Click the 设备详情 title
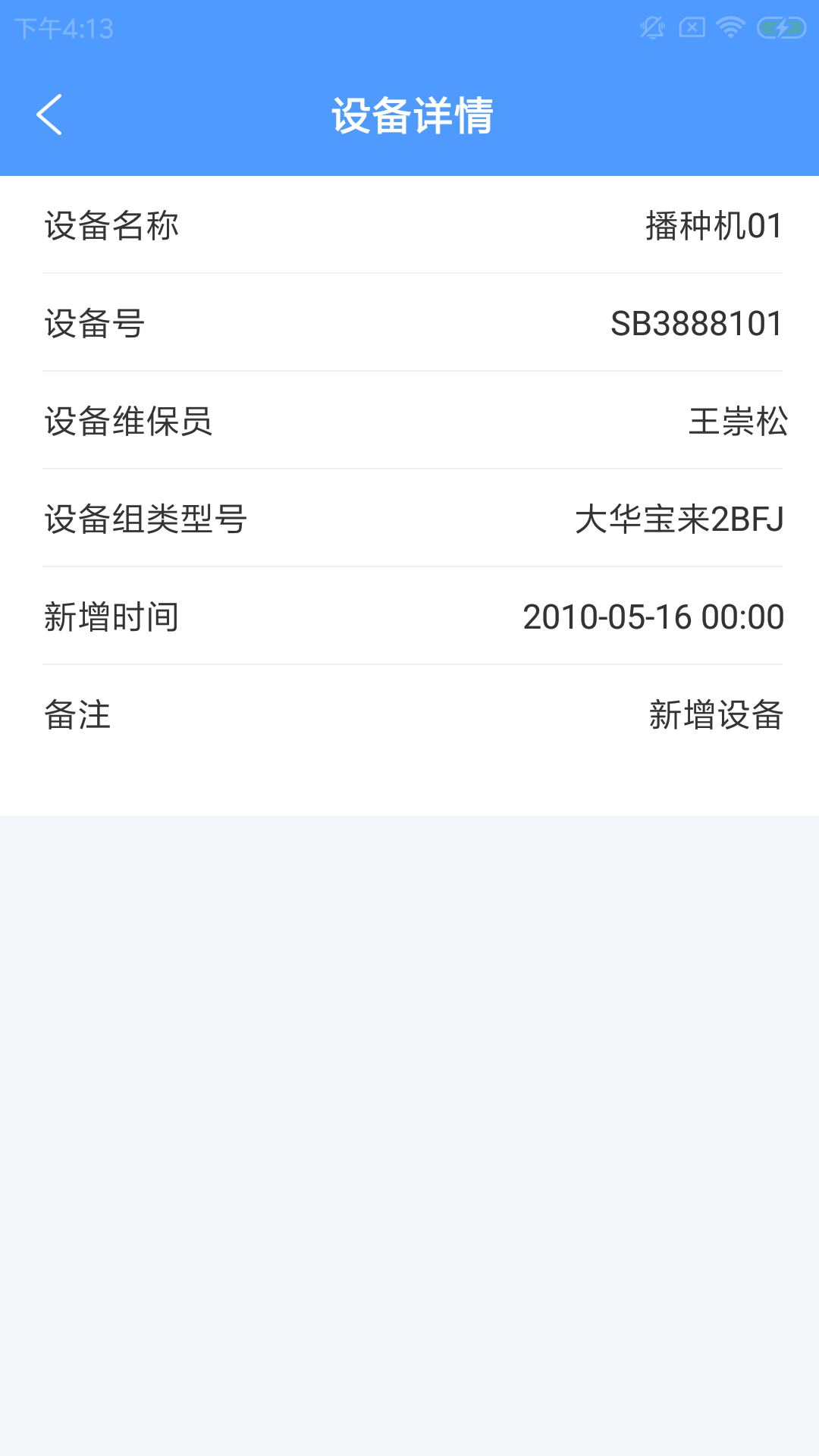The width and height of the screenshot is (819, 1456). tap(409, 115)
